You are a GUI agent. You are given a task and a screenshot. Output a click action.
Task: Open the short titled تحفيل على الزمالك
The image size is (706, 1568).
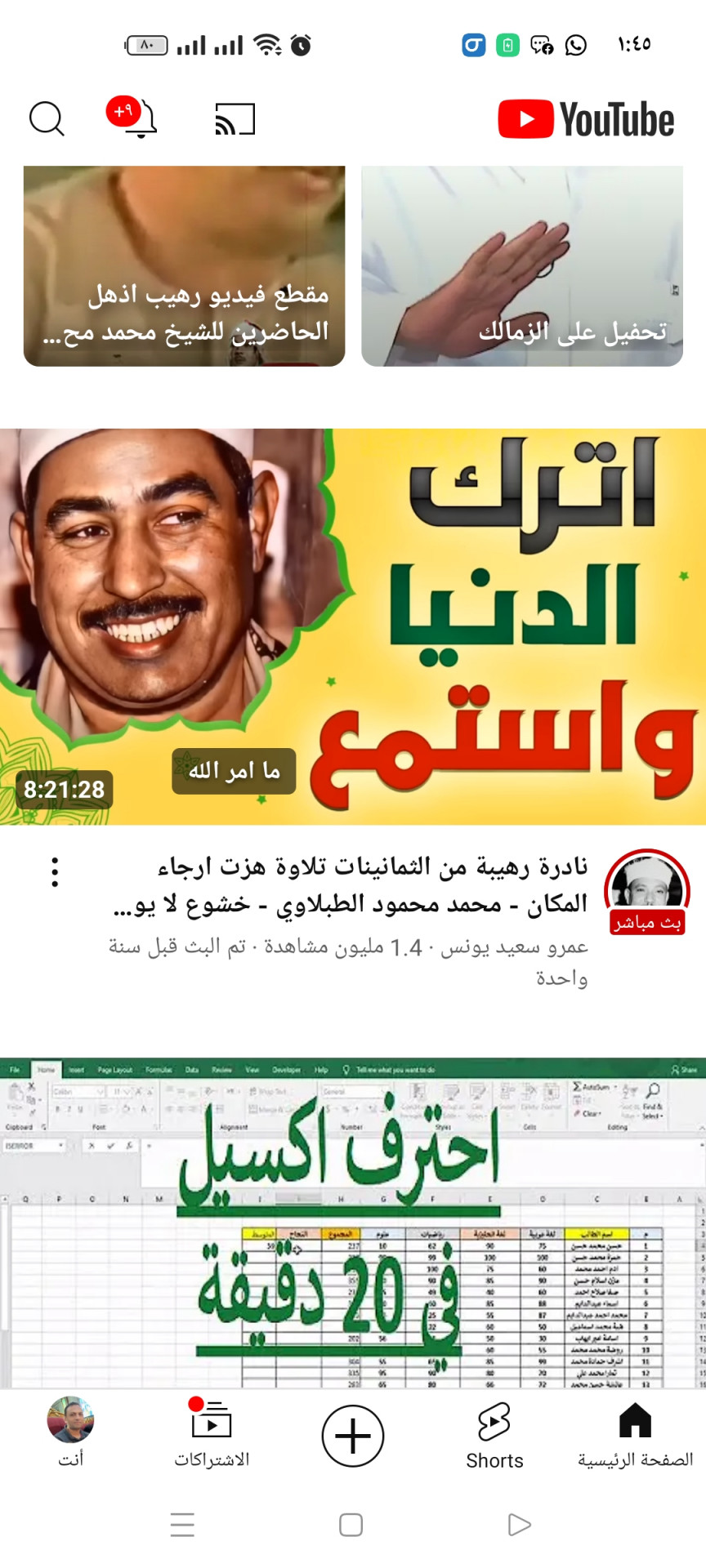[522, 265]
